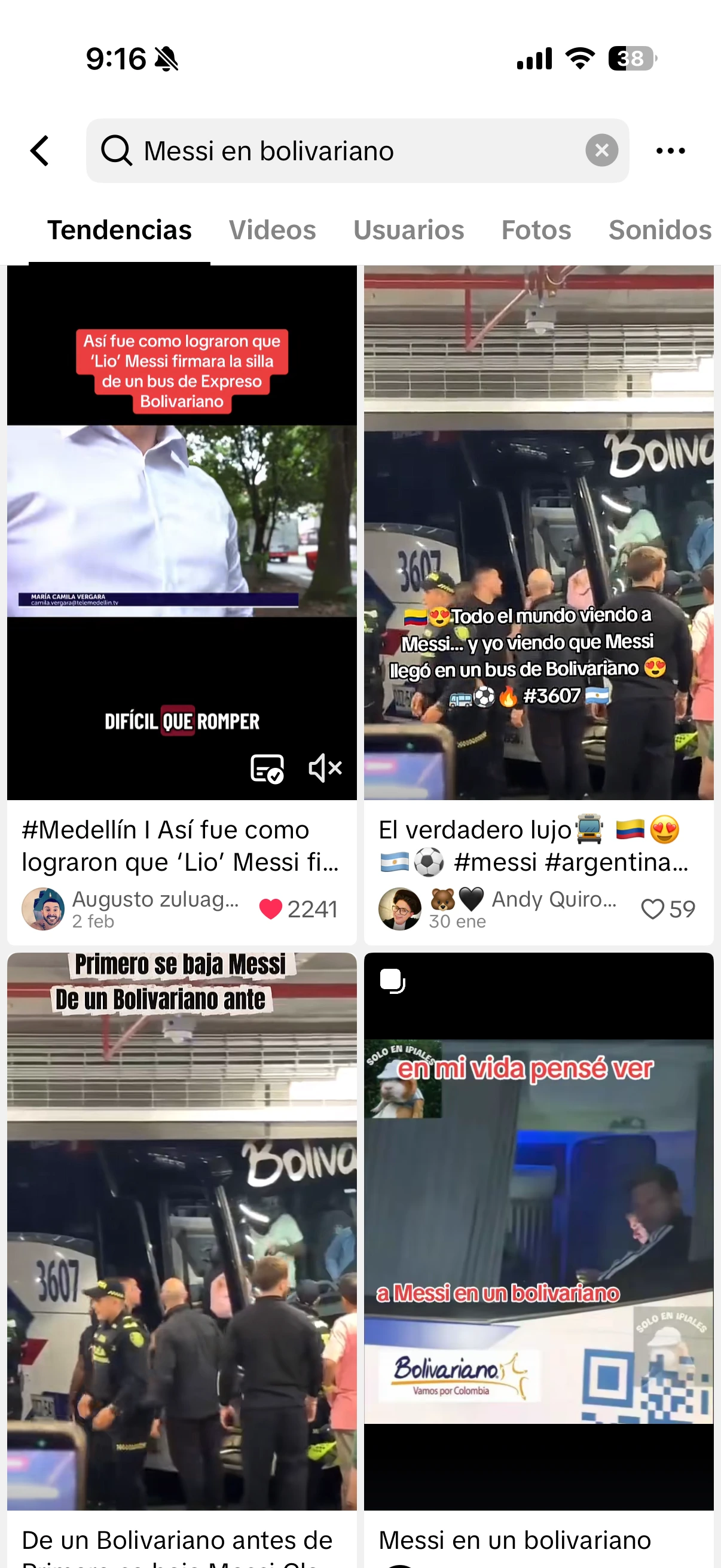
Task: Tap the heart icon showing 59 likes
Action: tap(653, 909)
